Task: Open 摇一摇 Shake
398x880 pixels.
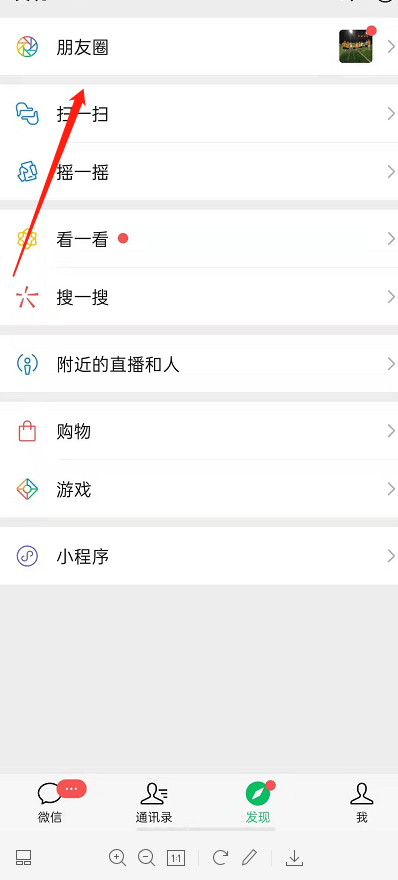Action: coord(199,172)
